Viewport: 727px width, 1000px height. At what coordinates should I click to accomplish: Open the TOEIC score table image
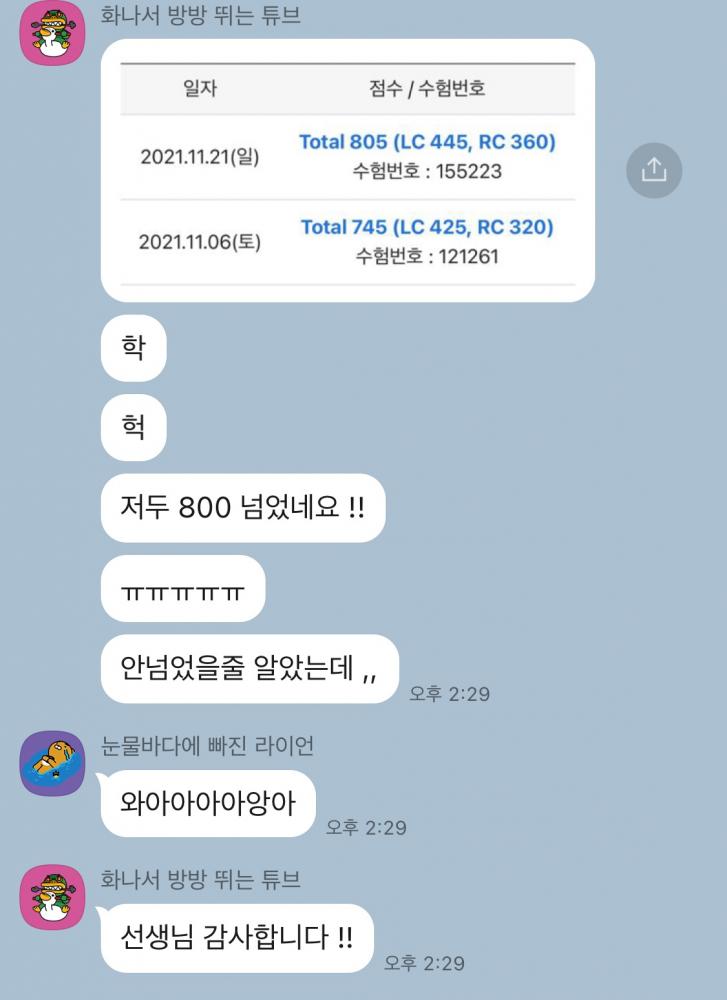click(x=347, y=170)
